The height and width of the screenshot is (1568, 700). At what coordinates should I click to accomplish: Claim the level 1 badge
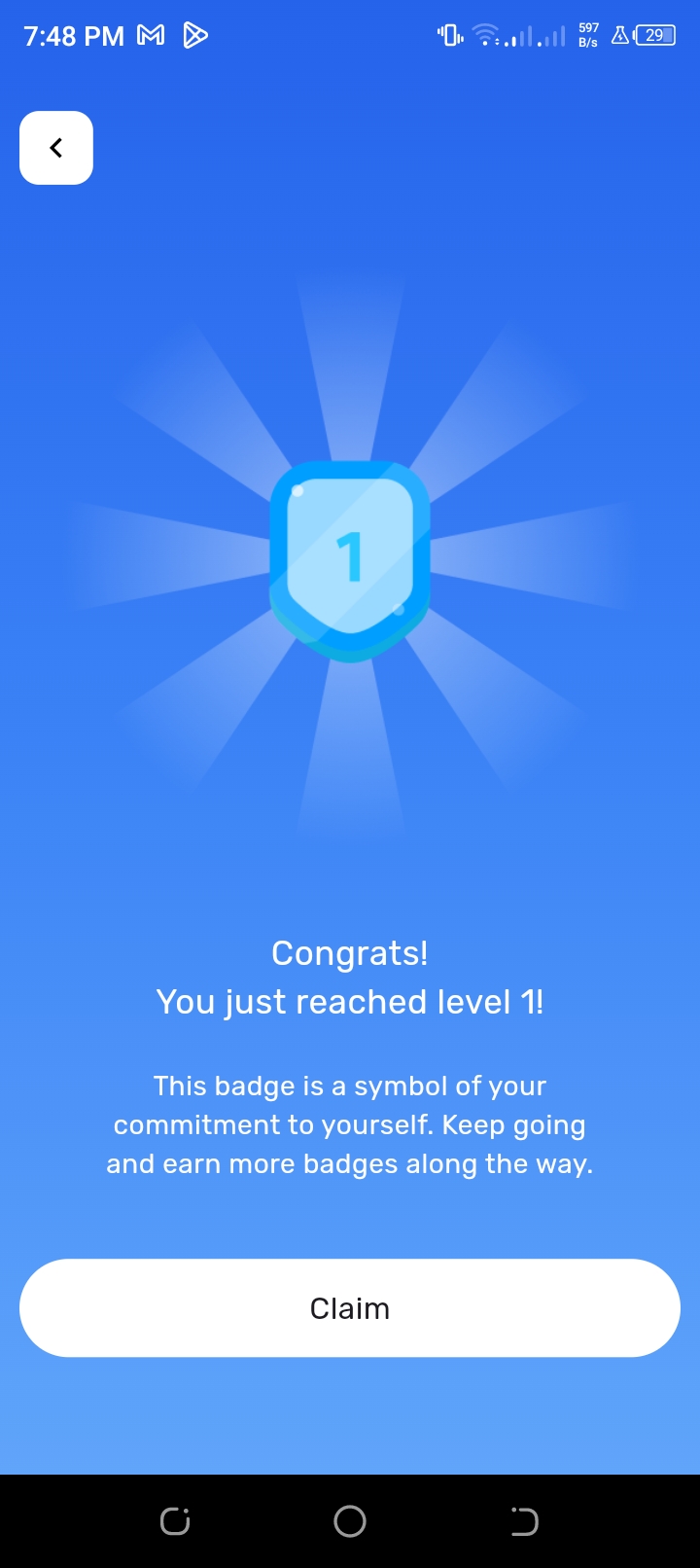pyautogui.click(x=350, y=1308)
